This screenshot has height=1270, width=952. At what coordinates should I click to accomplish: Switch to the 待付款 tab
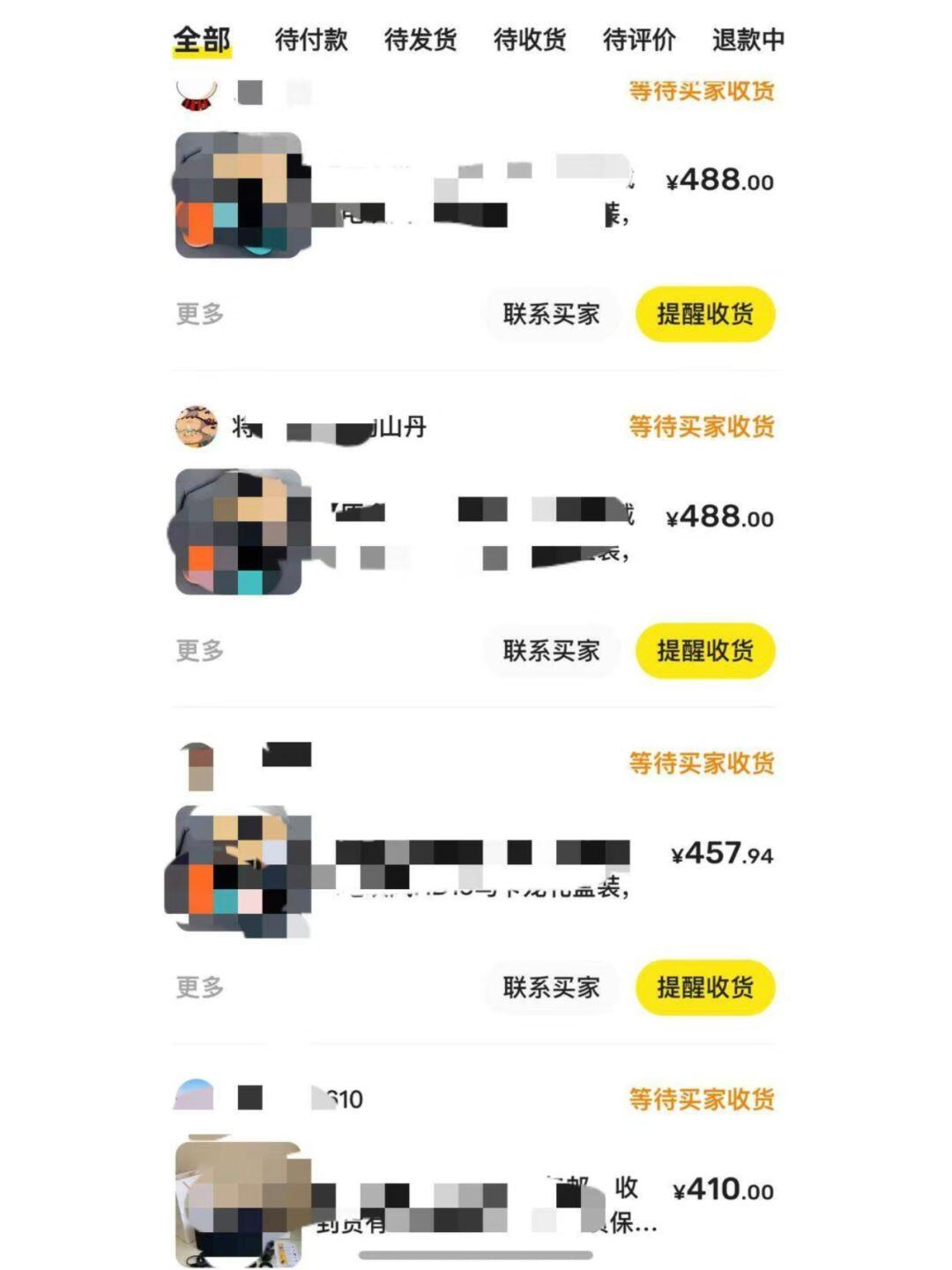pyautogui.click(x=311, y=40)
